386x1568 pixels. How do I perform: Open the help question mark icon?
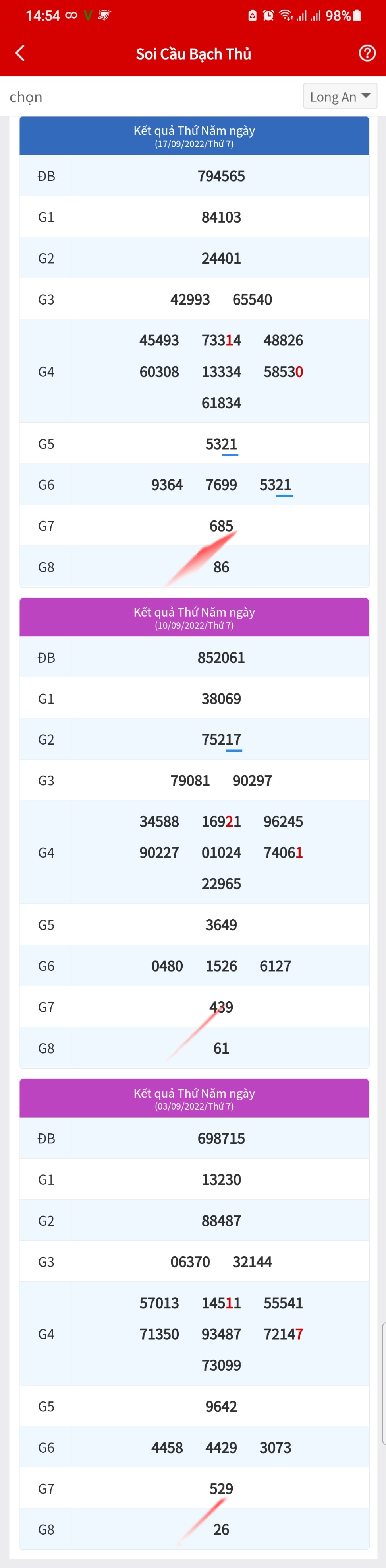coord(367,53)
